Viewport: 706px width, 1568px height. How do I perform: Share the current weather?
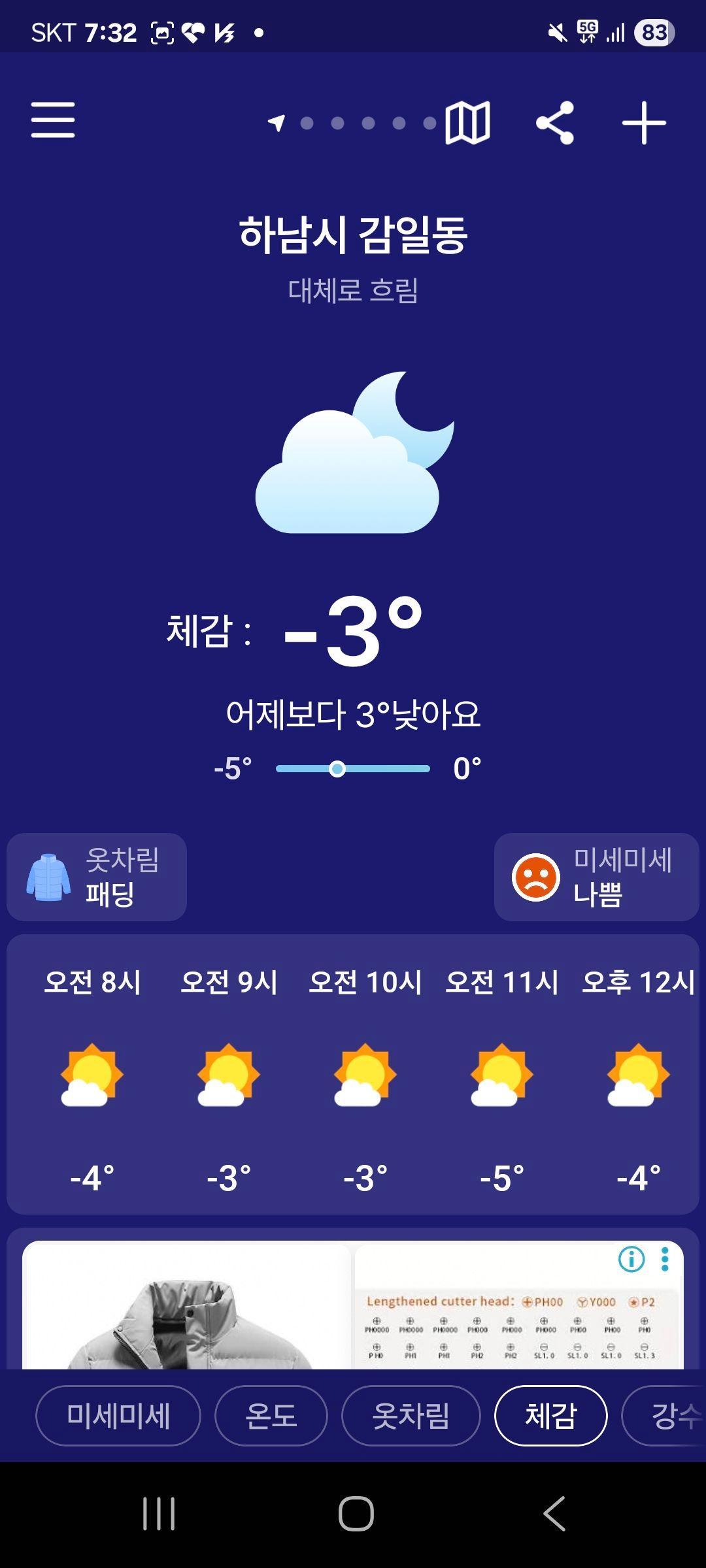555,122
